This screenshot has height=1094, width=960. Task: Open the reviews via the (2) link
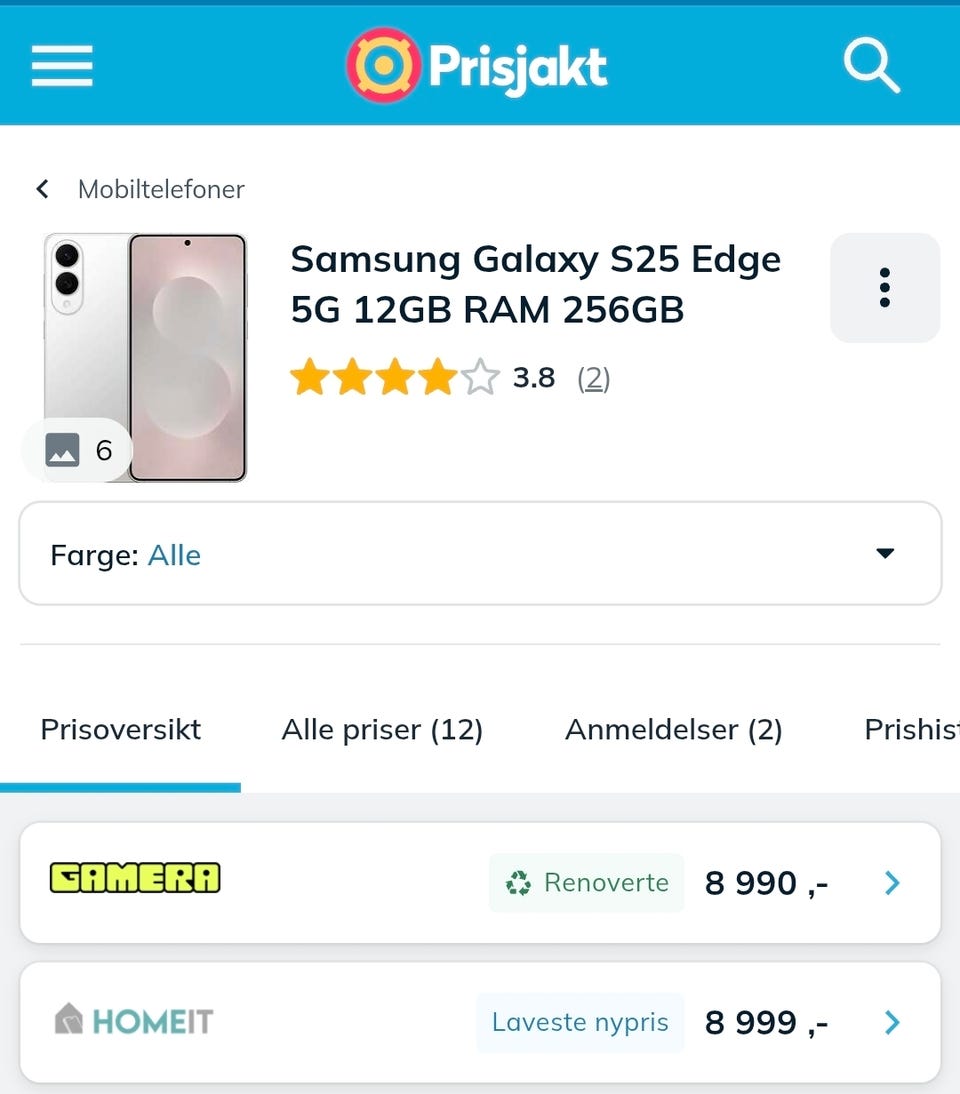coord(592,378)
